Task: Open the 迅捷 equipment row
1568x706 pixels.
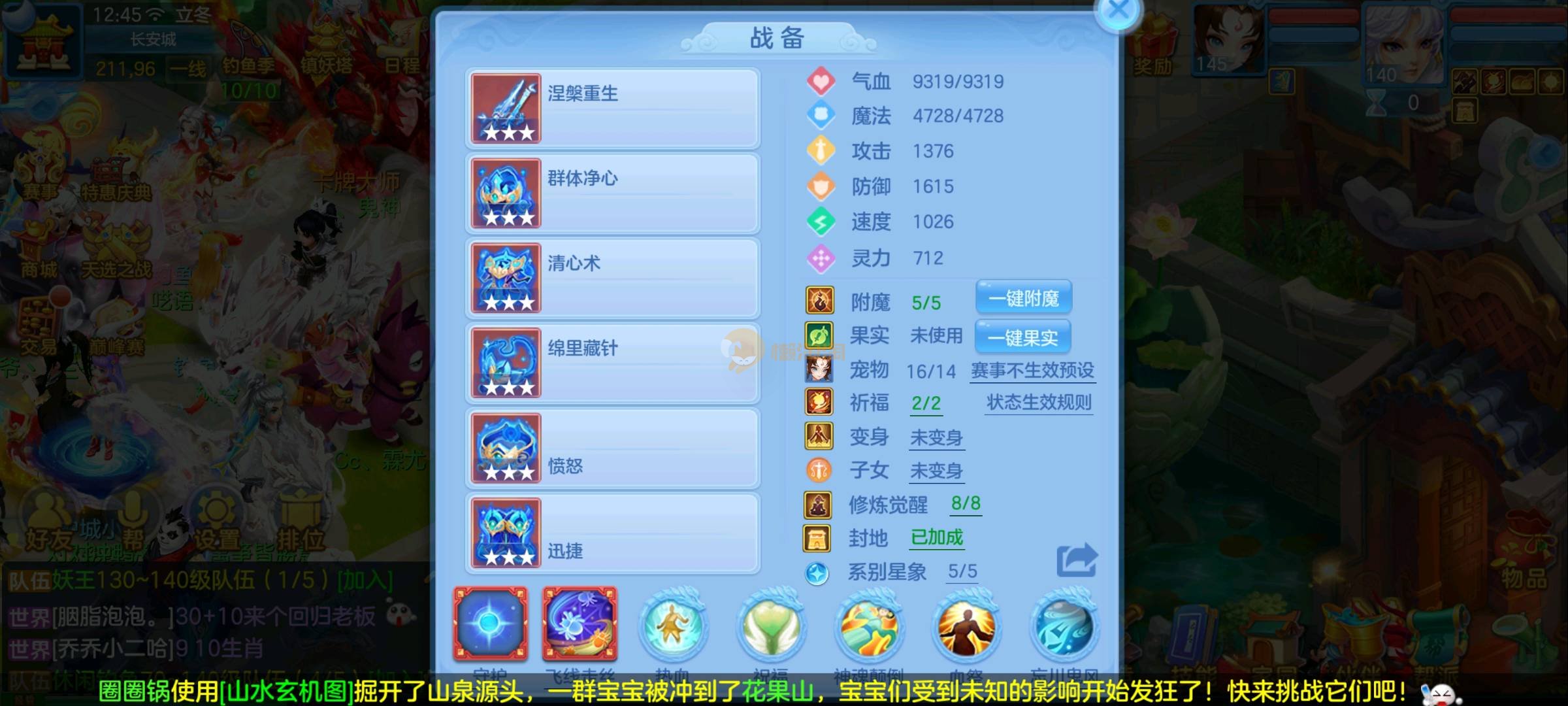Action: tap(612, 533)
